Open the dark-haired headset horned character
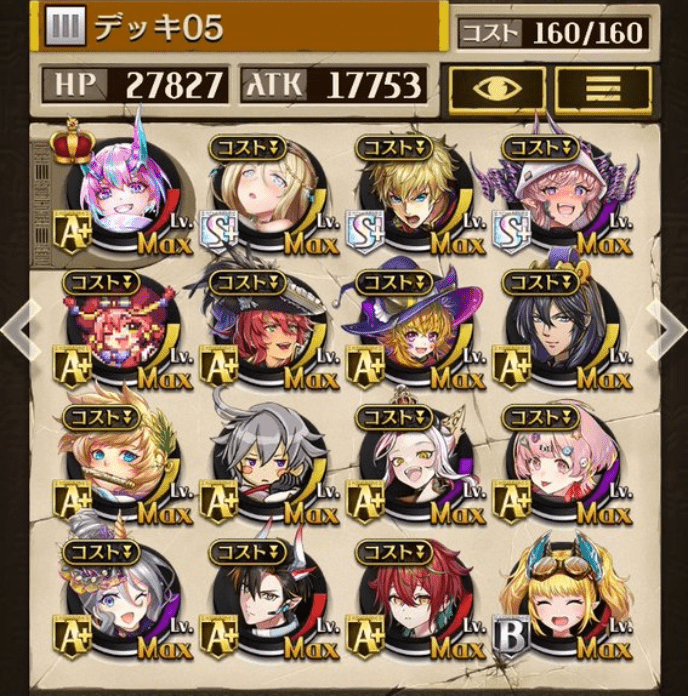The image size is (688, 696). pos(267,597)
